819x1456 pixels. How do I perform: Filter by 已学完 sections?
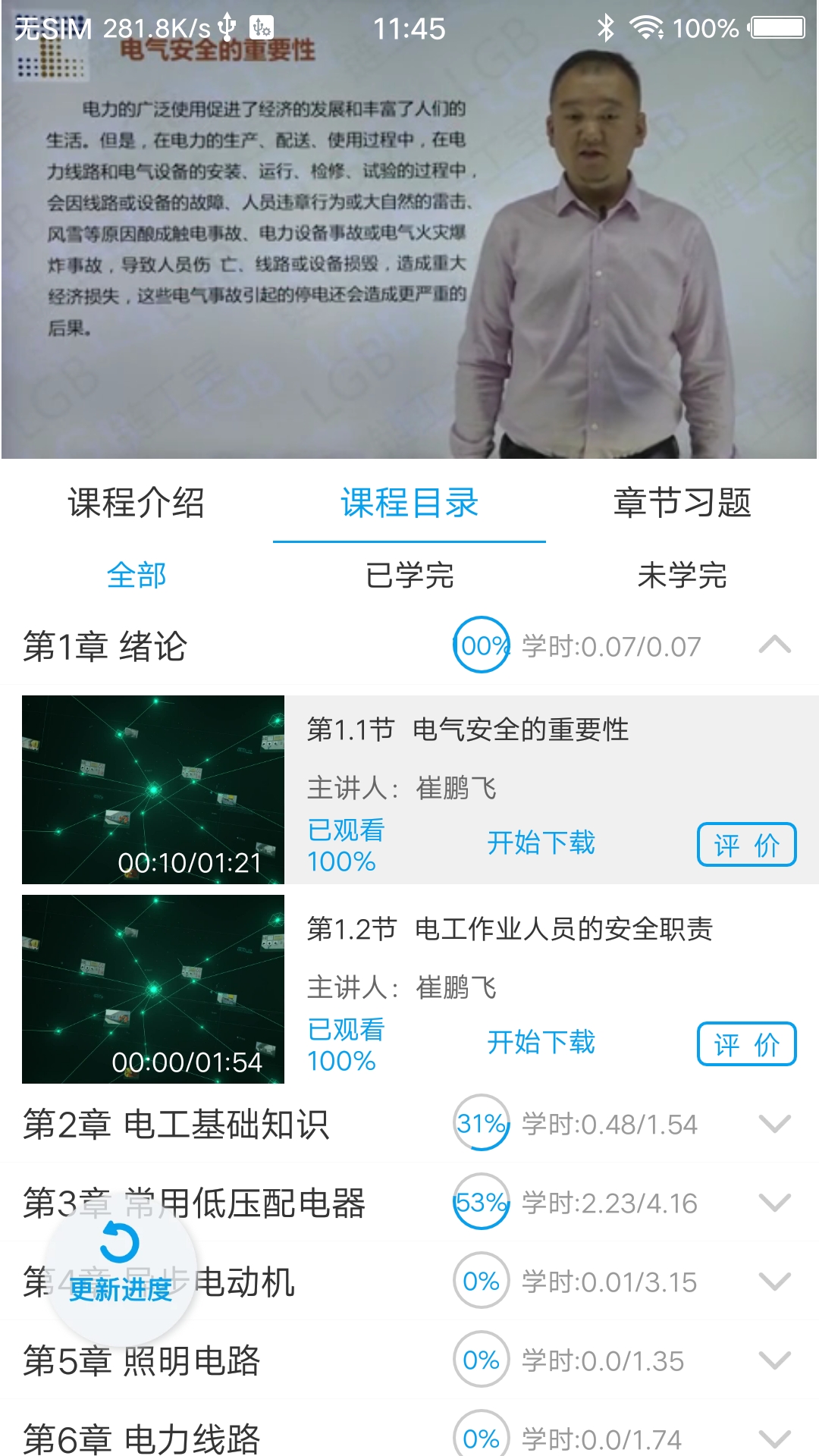(x=409, y=576)
